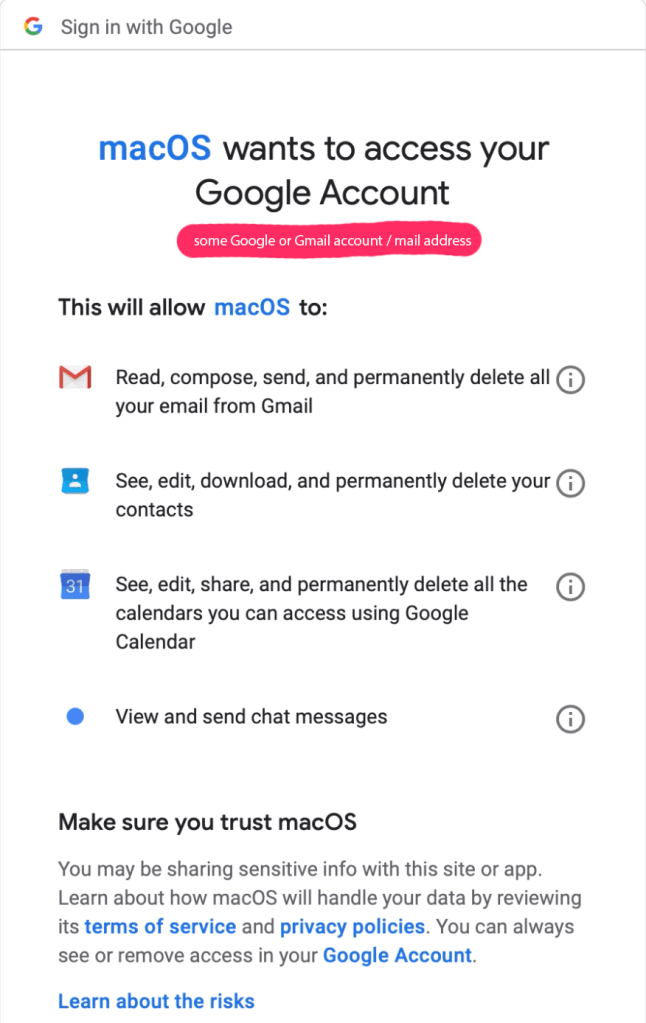The height and width of the screenshot is (1023, 646).
Task: View info on the Google Calendar permission
Action: pos(570,586)
